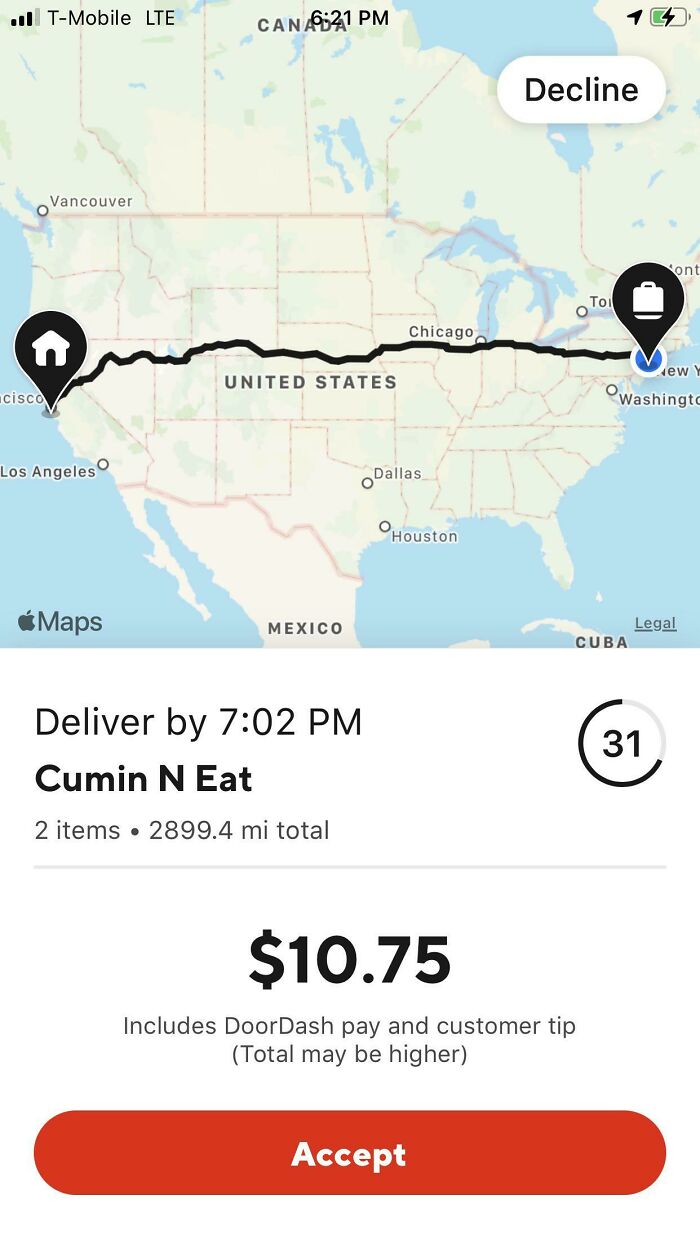This screenshot has width=700, height=1244.
Task: Open the Legal link on the map
Action: coord(655,623)
